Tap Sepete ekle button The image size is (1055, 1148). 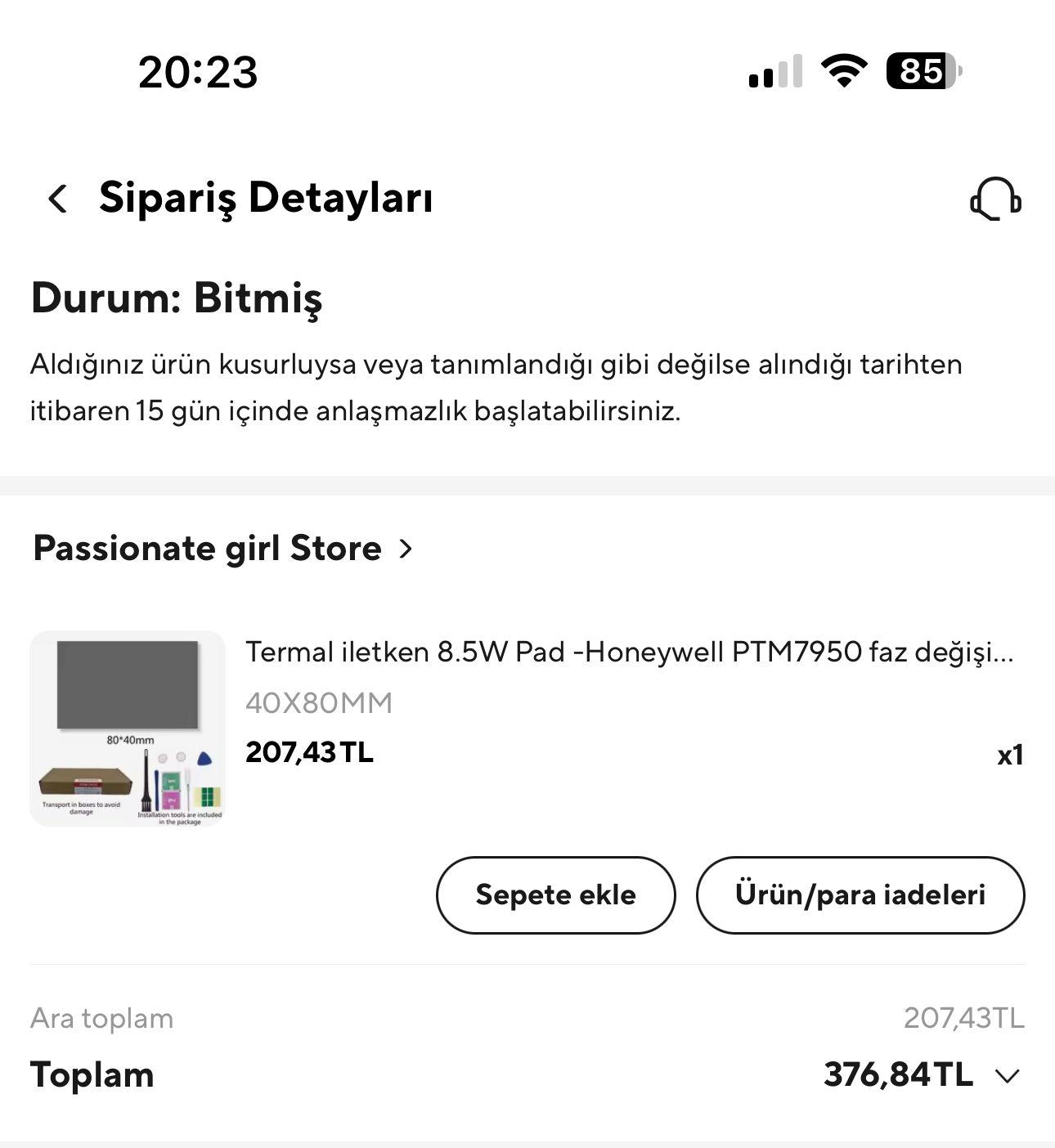555,895
